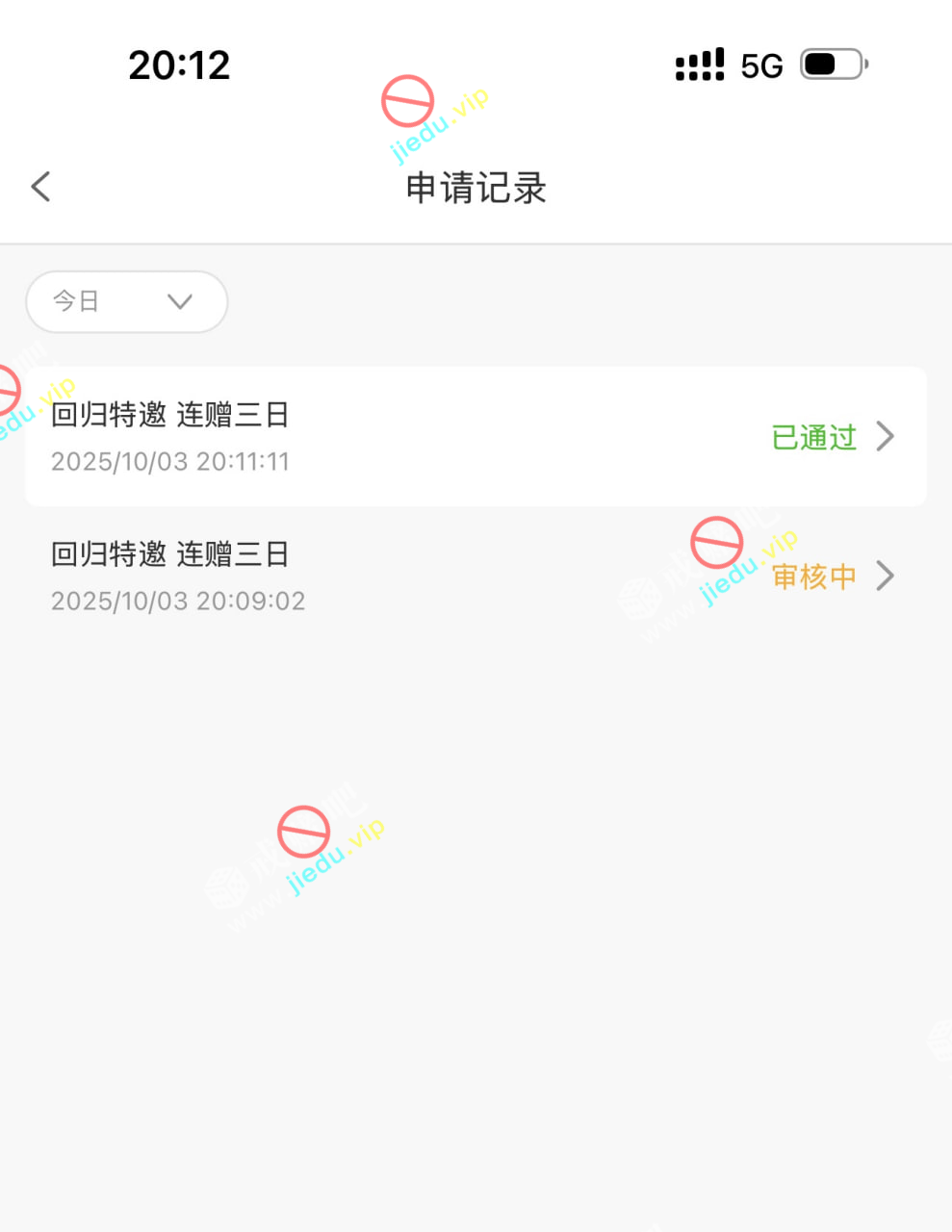Open the 今日 date filter dropdown
The width and height of the screenshot is (952, 1232).
(x=126, y=302)
